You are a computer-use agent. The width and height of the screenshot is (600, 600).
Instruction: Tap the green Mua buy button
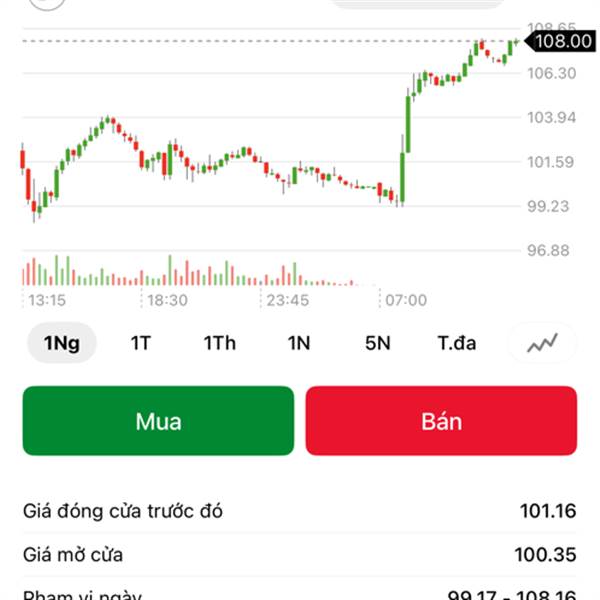tap(158, 421)
